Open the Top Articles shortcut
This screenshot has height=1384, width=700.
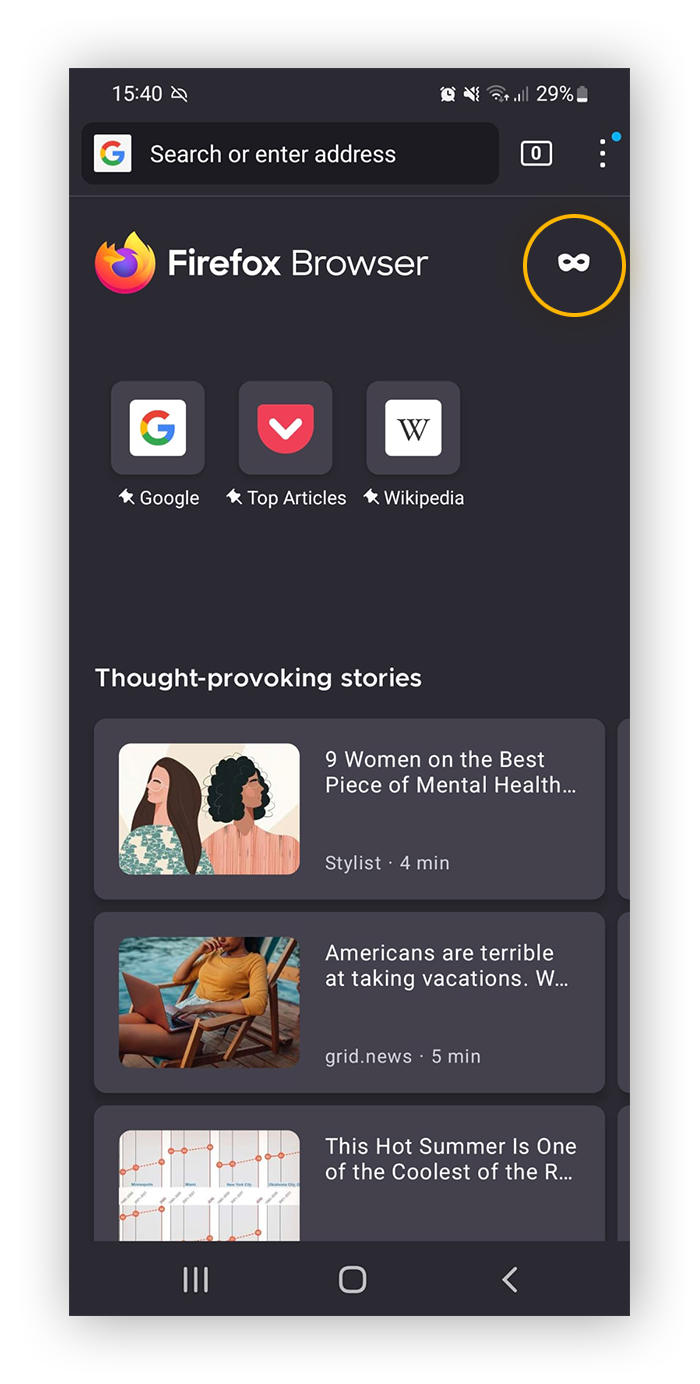click(286, 428)
